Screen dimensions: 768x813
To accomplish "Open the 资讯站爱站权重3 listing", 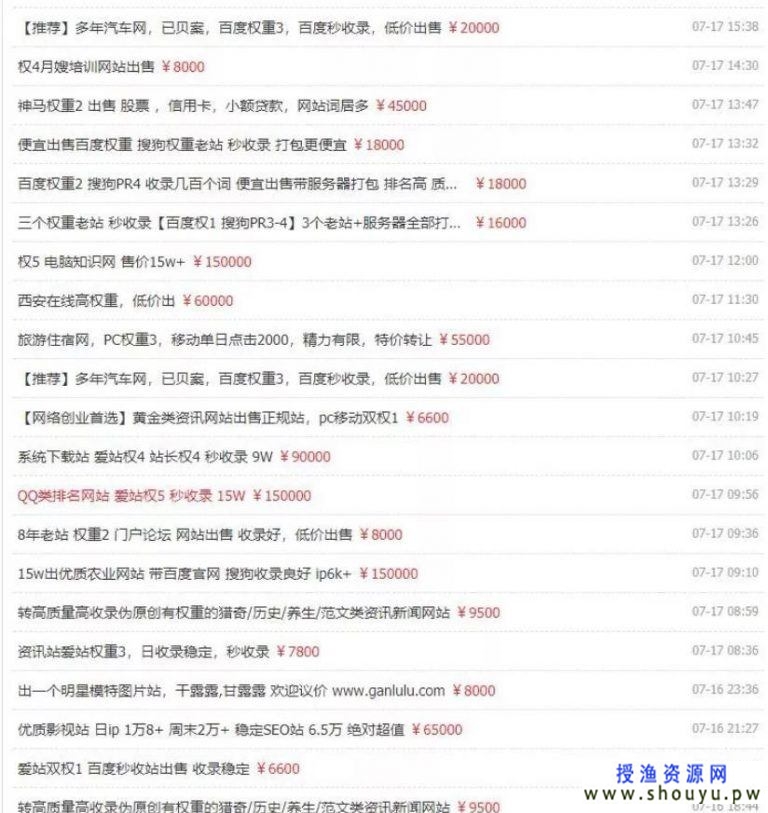I will pyautogui.click(x=140, y=652).
